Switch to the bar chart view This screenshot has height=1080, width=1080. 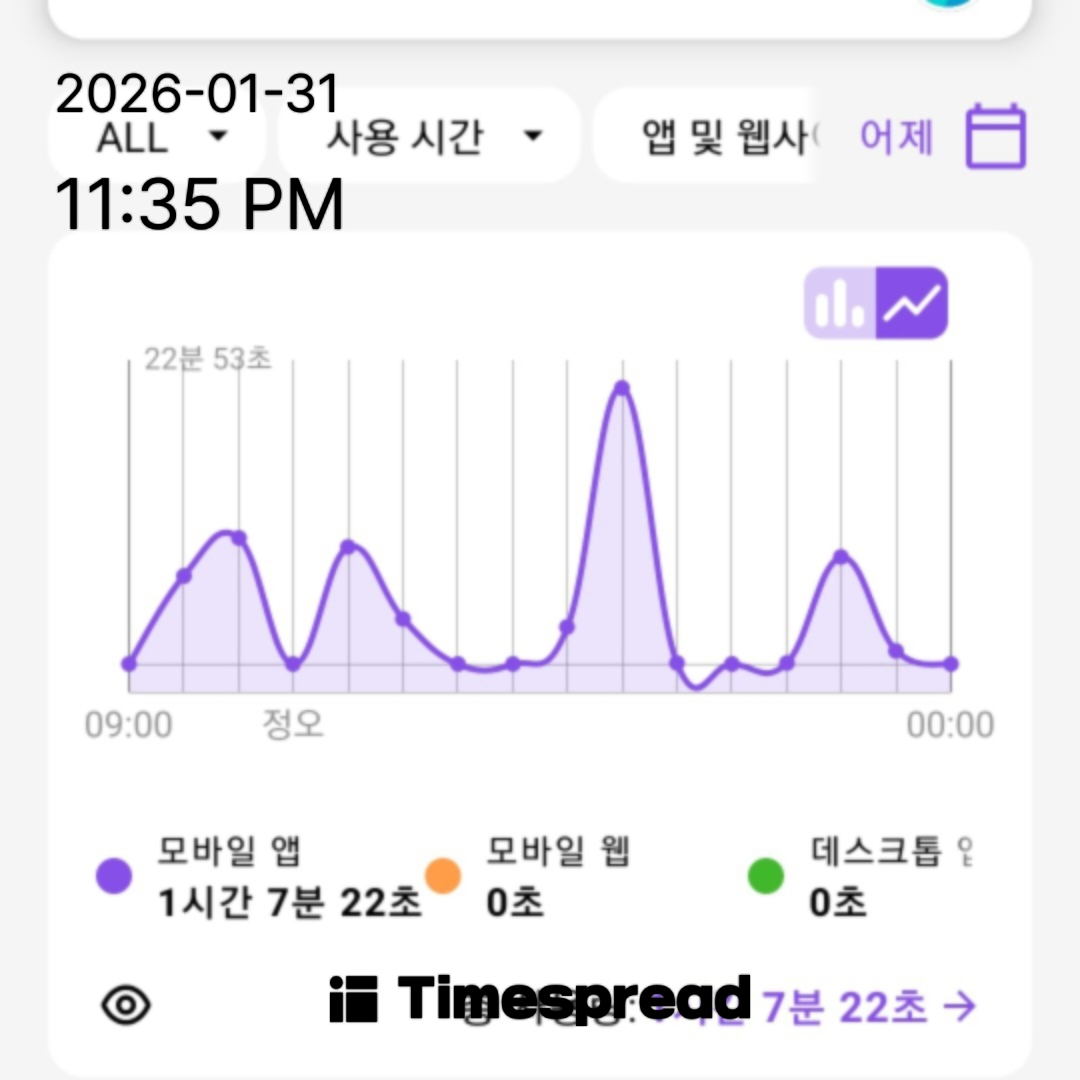(x=841, y=303)
